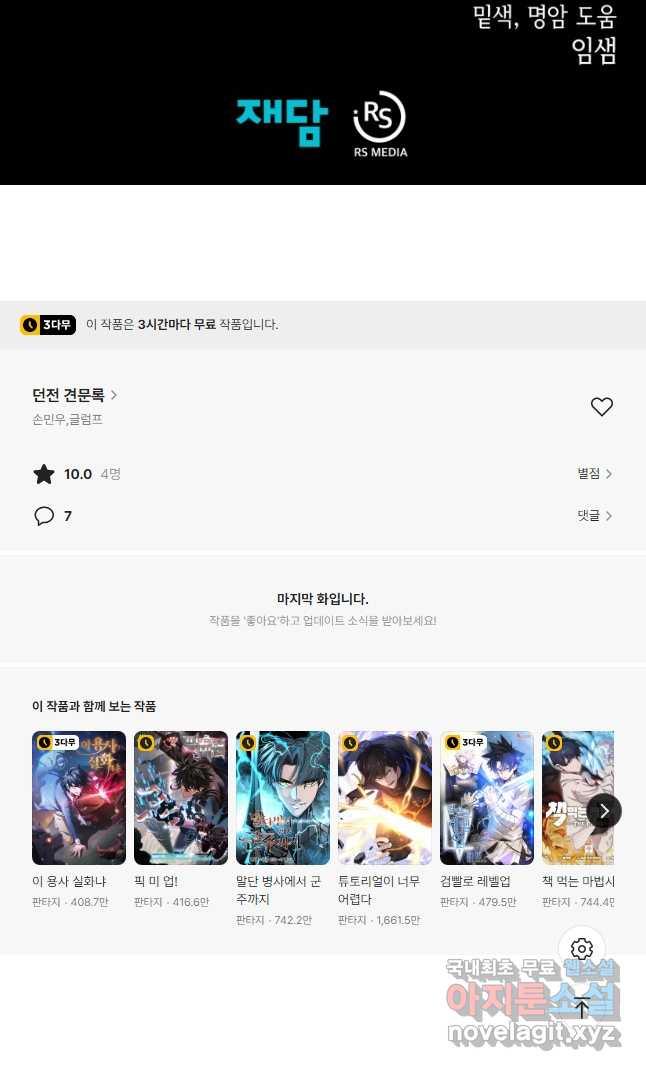Show next recommended titles with the arrow

click(x=604, y=811)
